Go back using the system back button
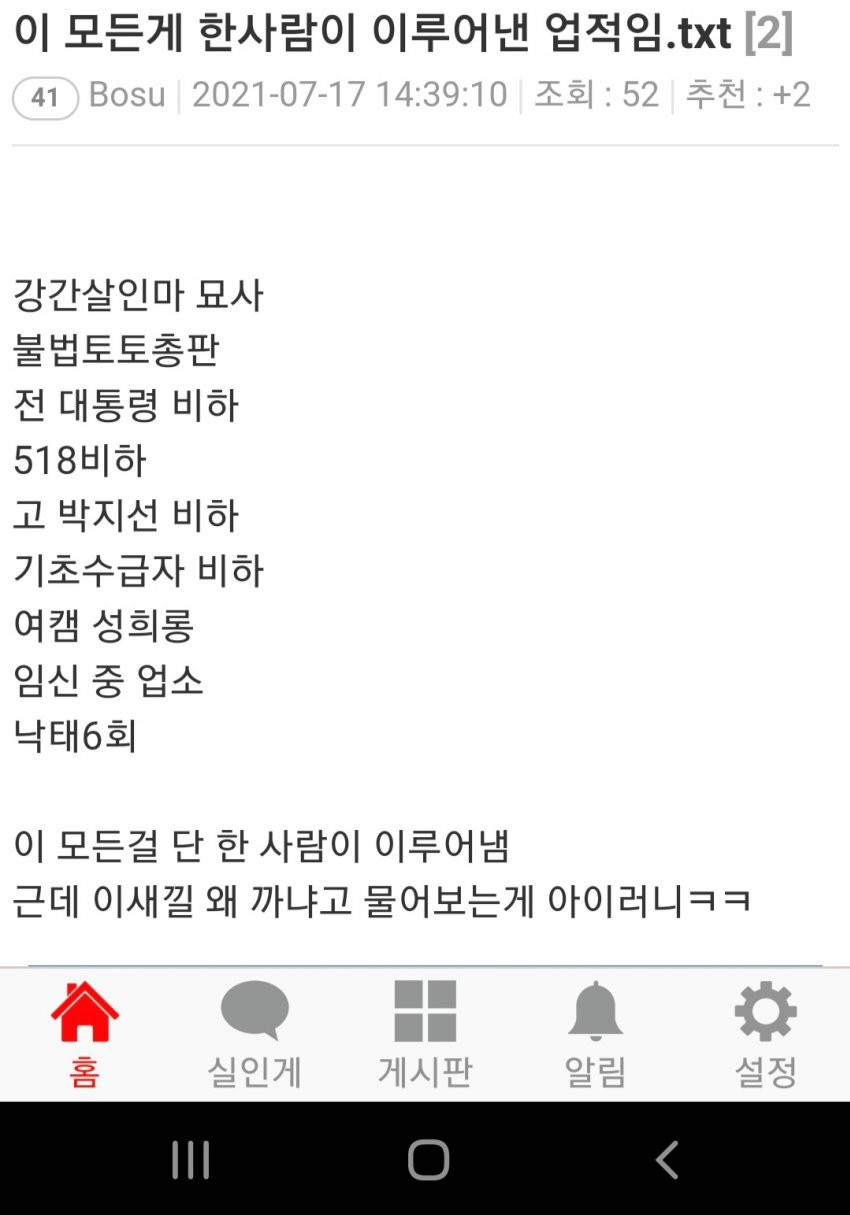Screen dimensions: 850x1215 (667, 1160)
